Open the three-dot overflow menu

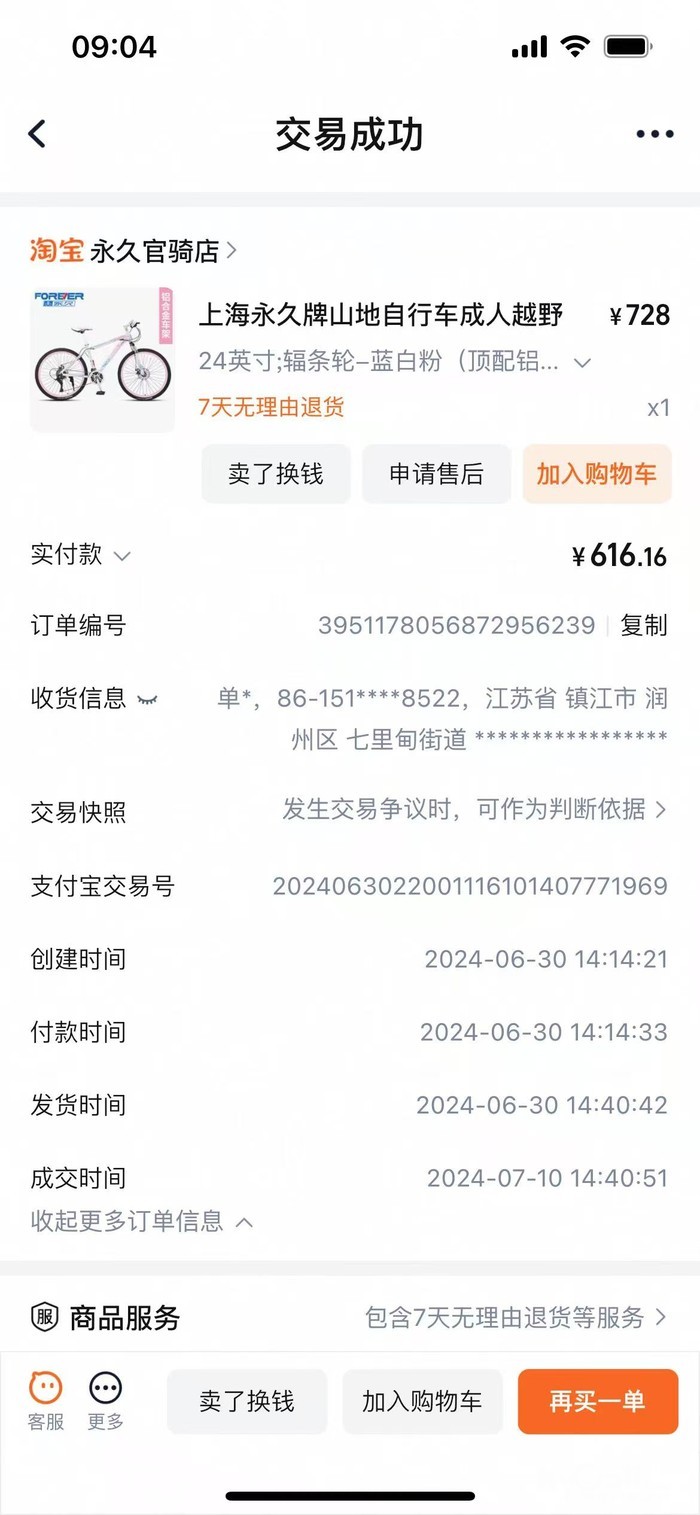(655, 134)
